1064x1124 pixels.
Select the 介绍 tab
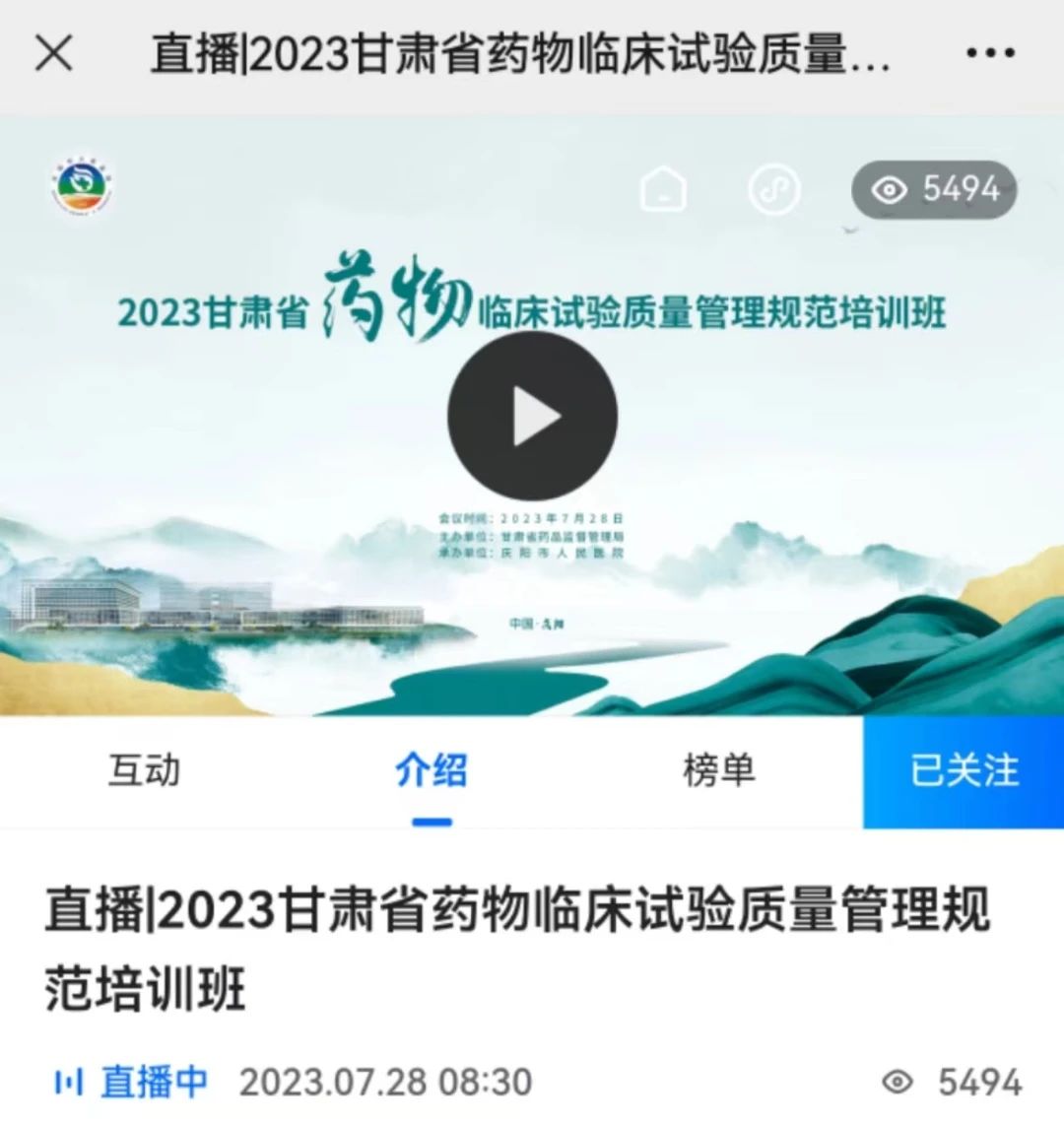tap(432, 770)
